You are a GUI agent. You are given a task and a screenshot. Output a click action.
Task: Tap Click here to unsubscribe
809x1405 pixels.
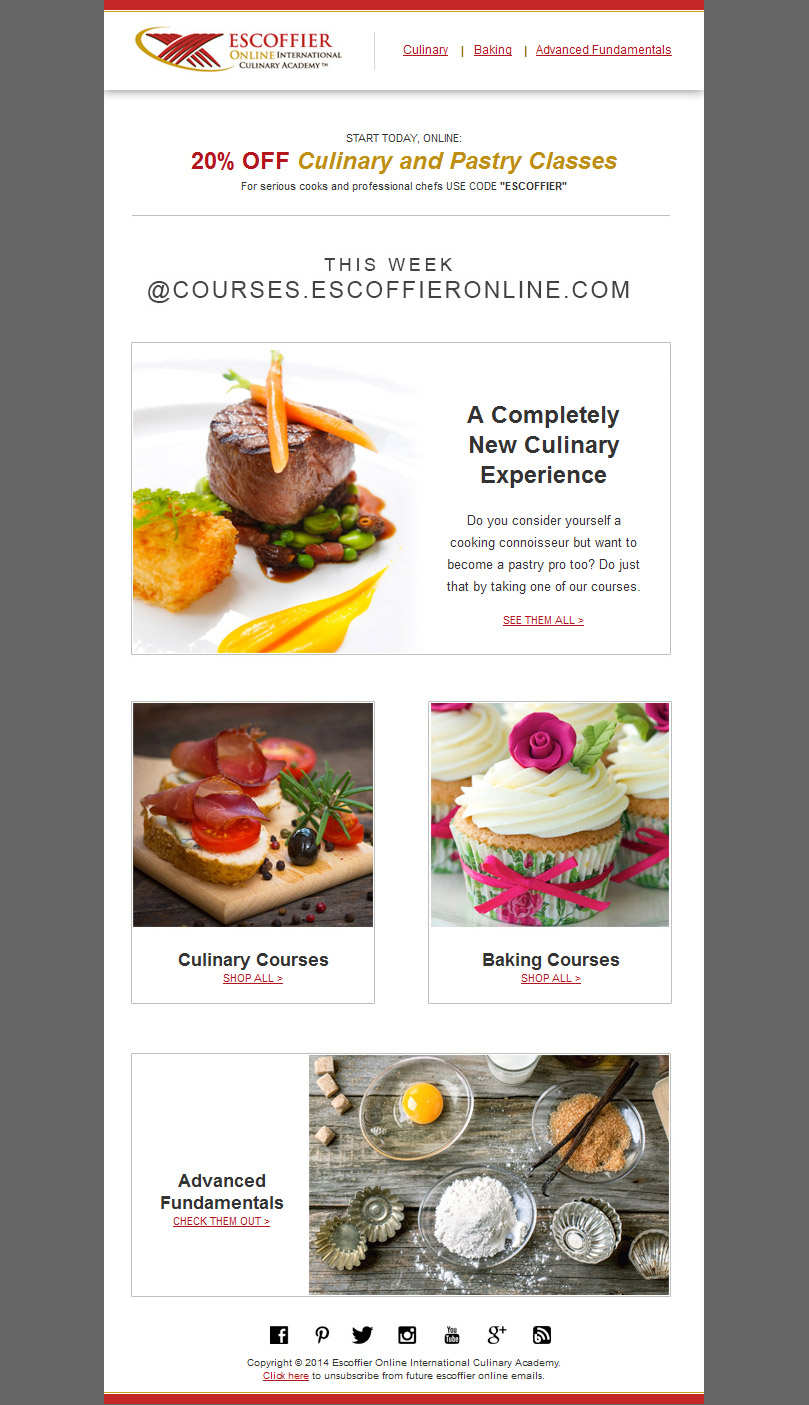pyautogui.click(x=286, y=1376)
